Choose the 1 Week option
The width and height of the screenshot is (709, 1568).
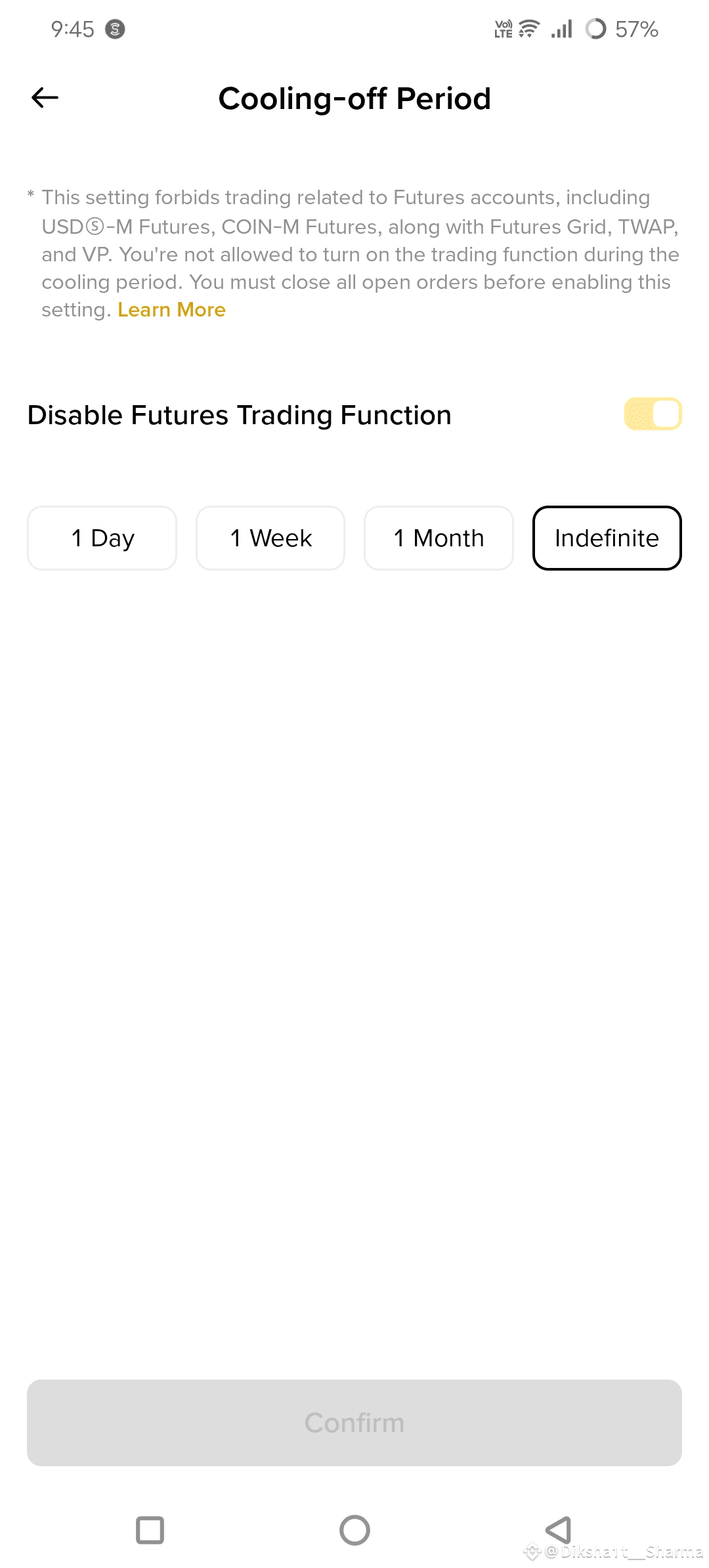[x=270, y=538]
